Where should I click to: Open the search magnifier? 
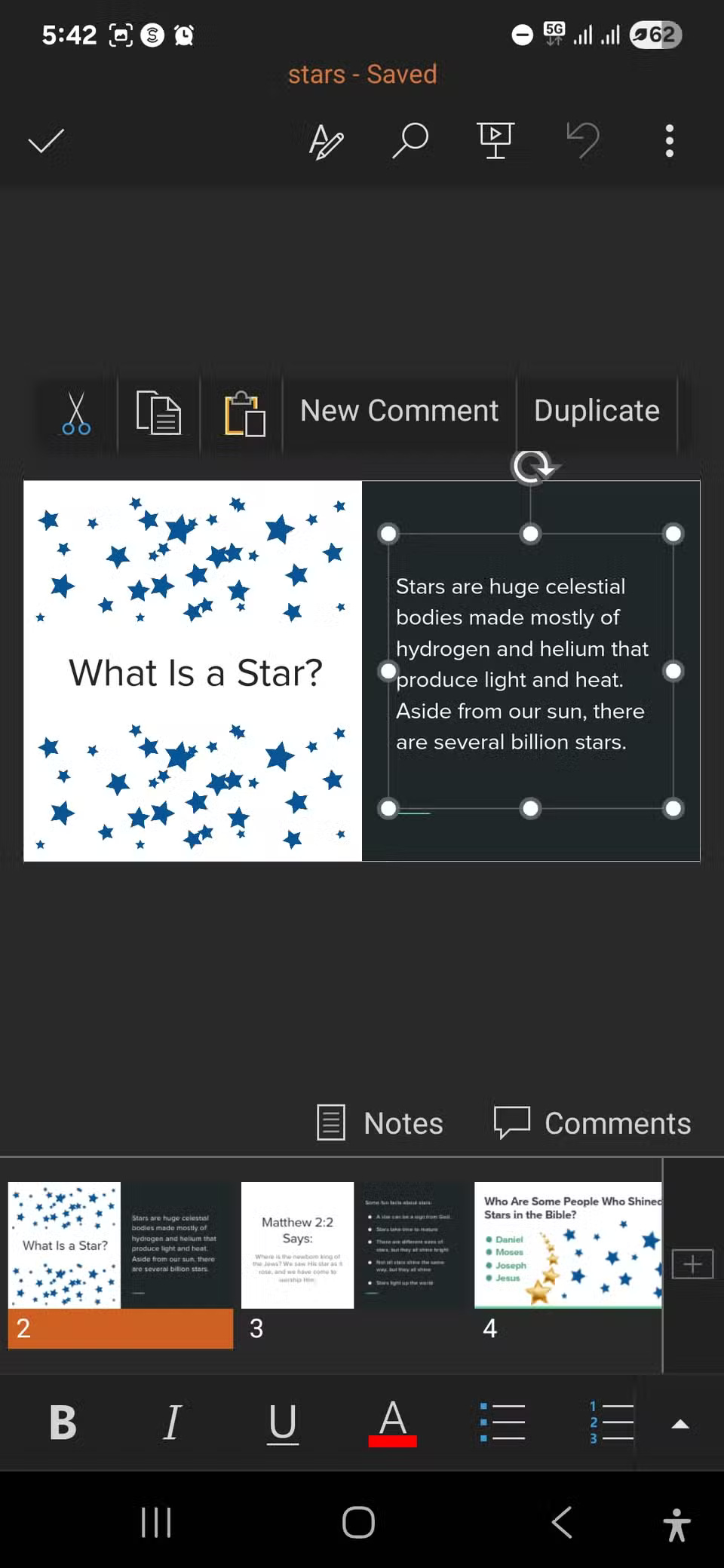tap(410, 141)
